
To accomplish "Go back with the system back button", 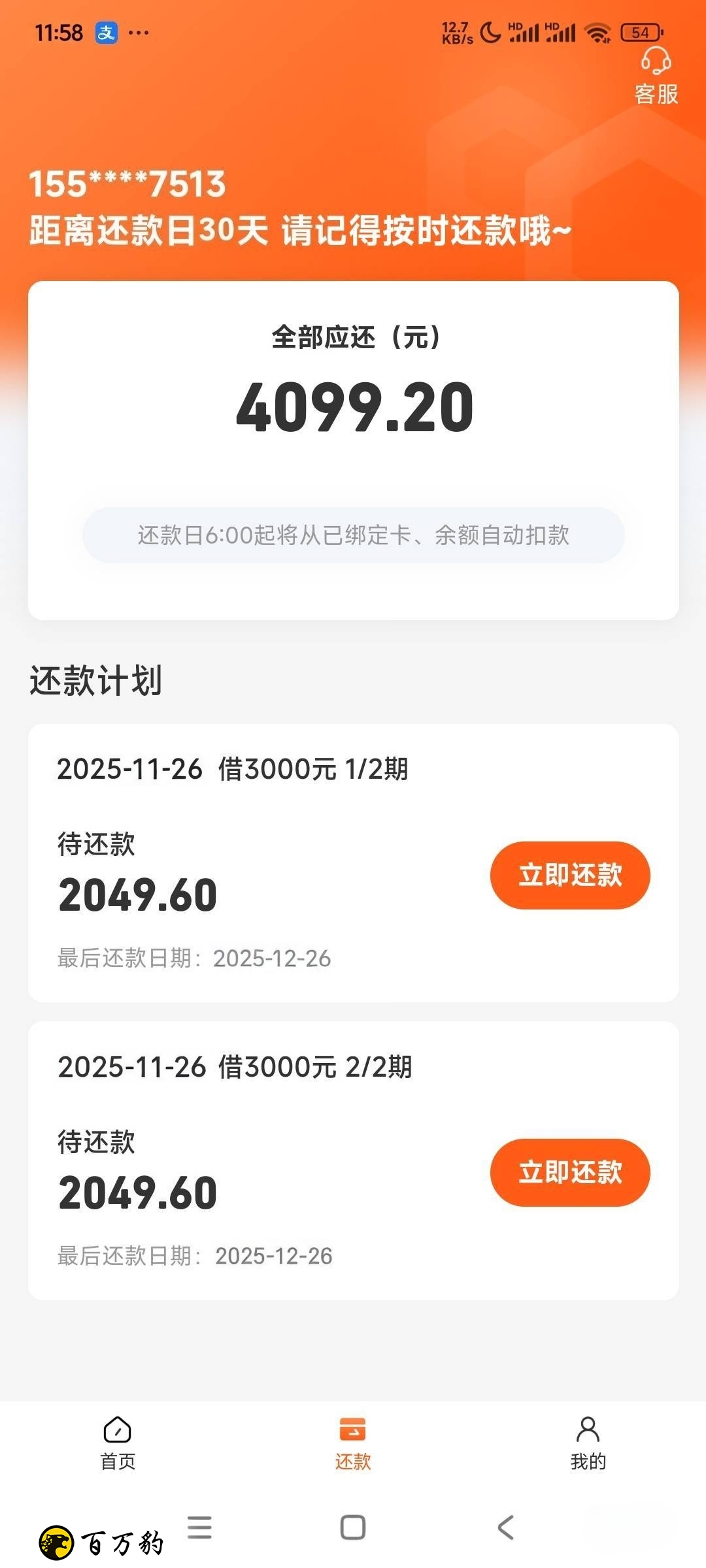I will click(505, 1527).
